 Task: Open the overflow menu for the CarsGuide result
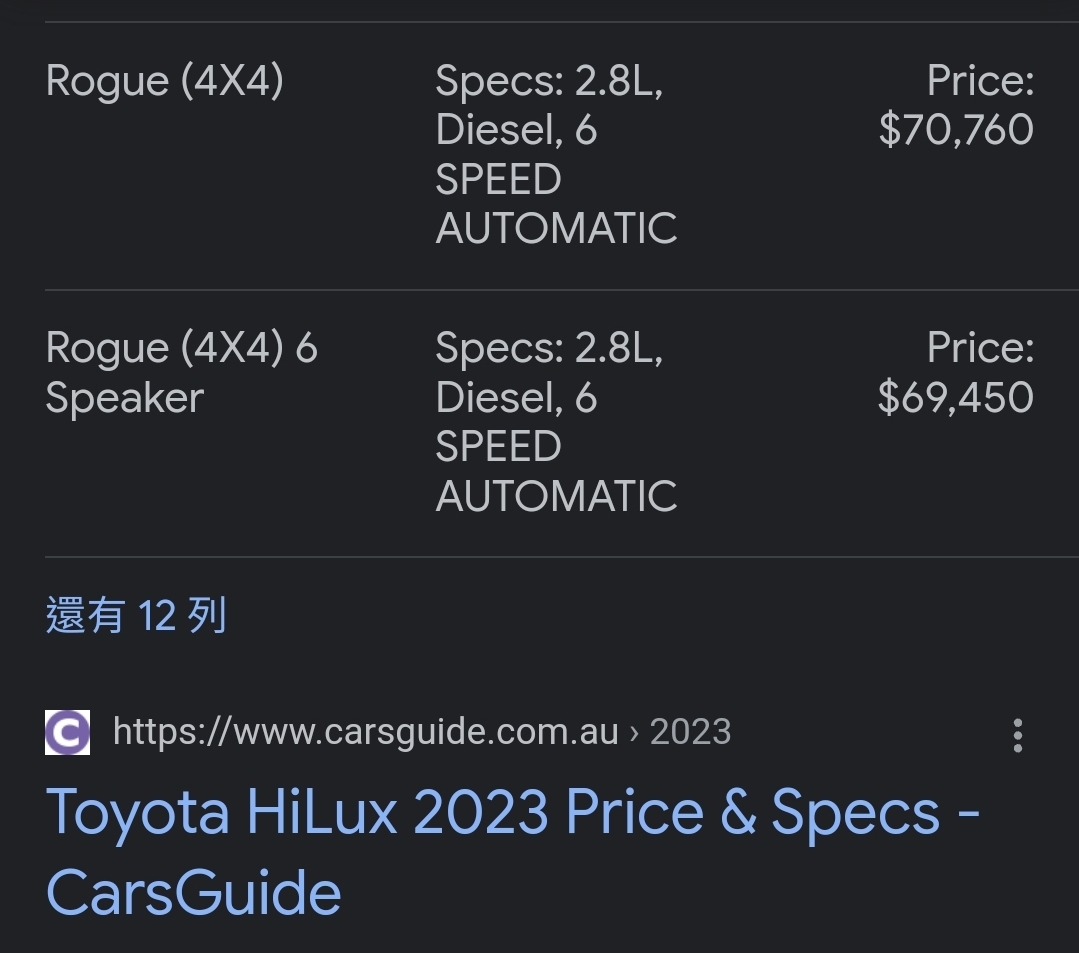(x=1017, y=735)
